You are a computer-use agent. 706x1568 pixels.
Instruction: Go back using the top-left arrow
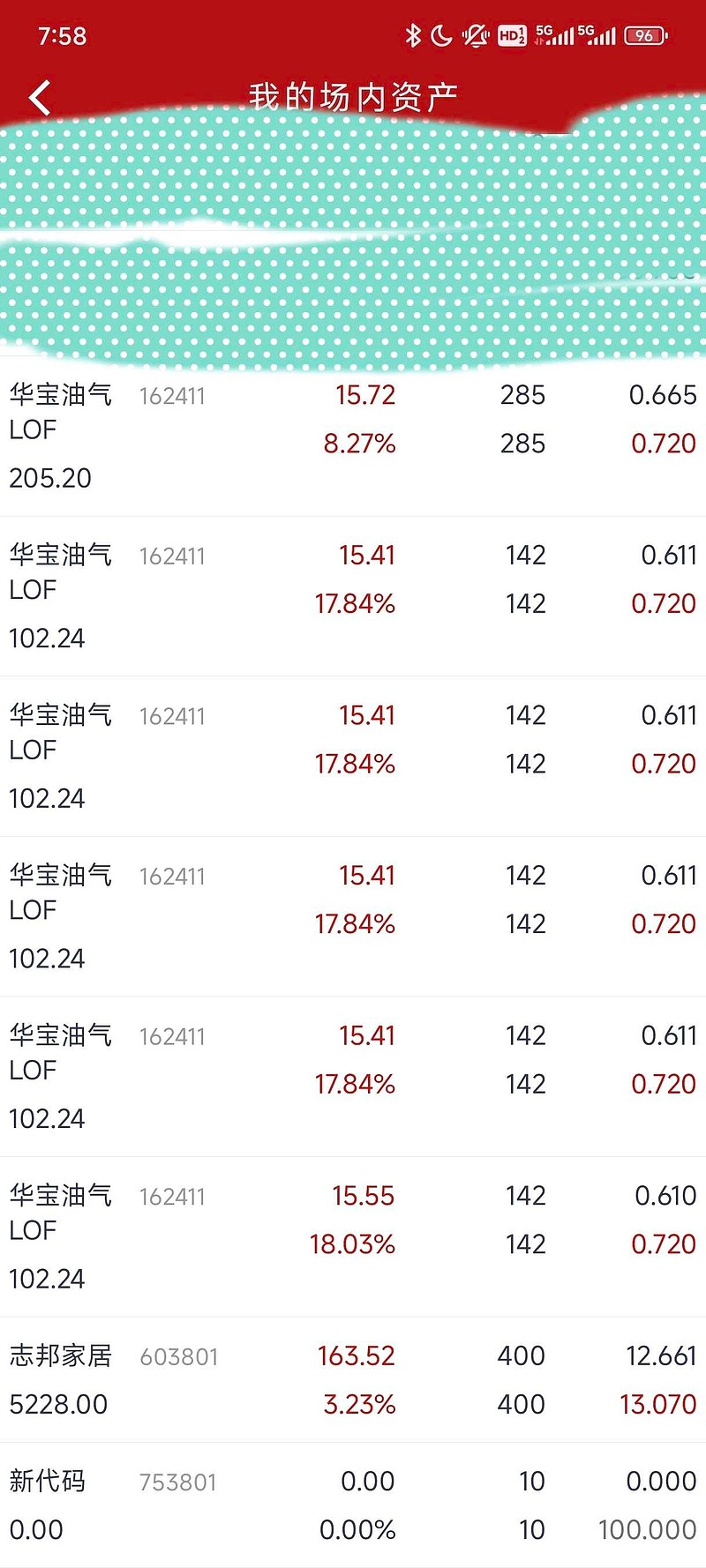coord(40,98)
